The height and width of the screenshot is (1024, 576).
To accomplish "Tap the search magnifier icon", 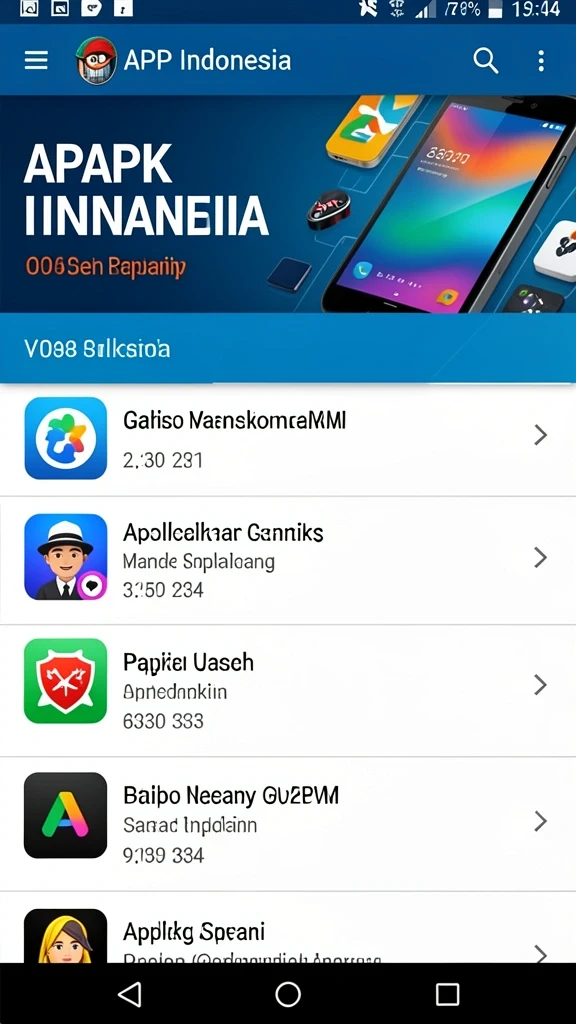I will click(486, 61).
